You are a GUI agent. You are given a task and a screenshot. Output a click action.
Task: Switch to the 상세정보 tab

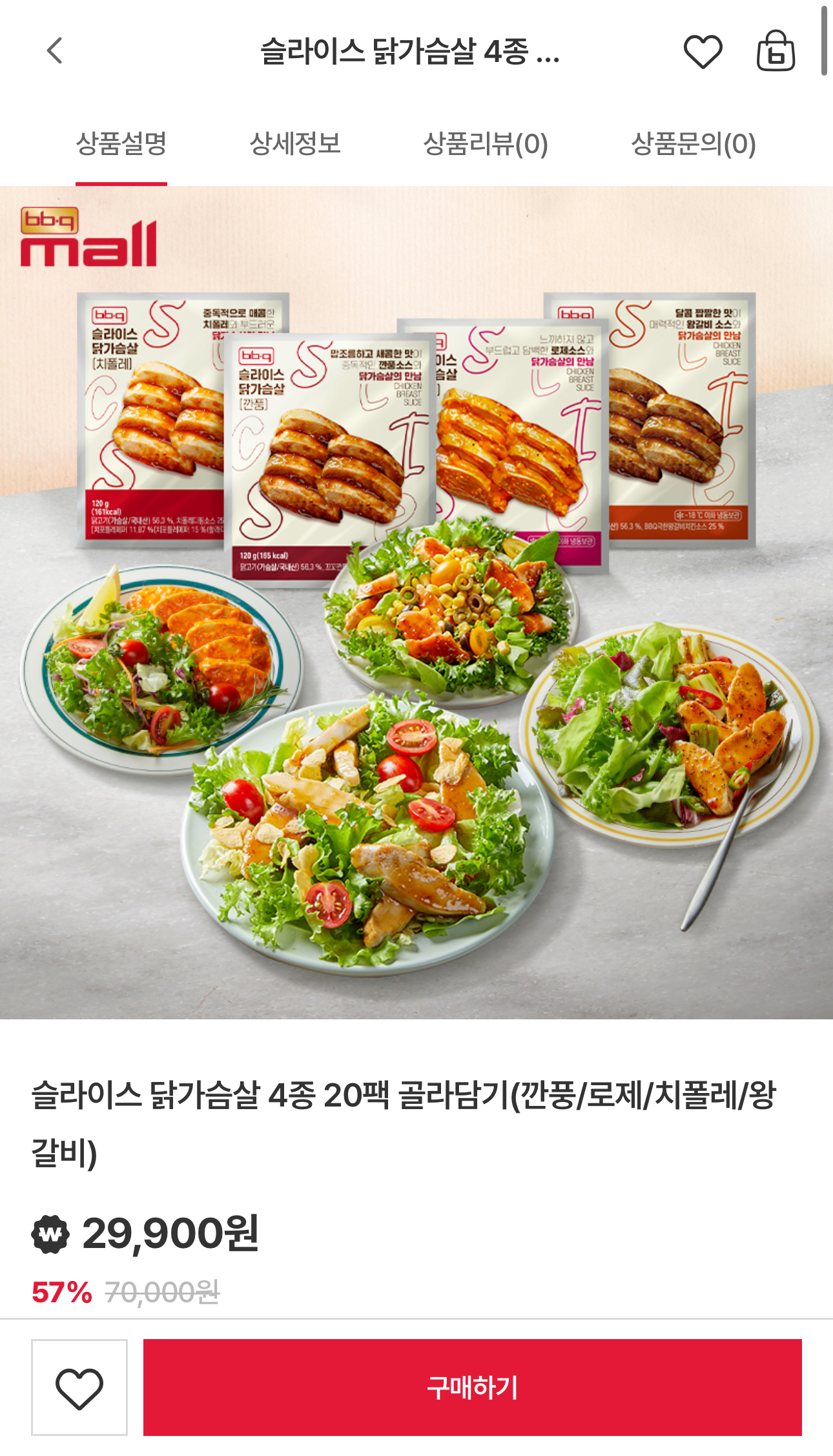295,143
